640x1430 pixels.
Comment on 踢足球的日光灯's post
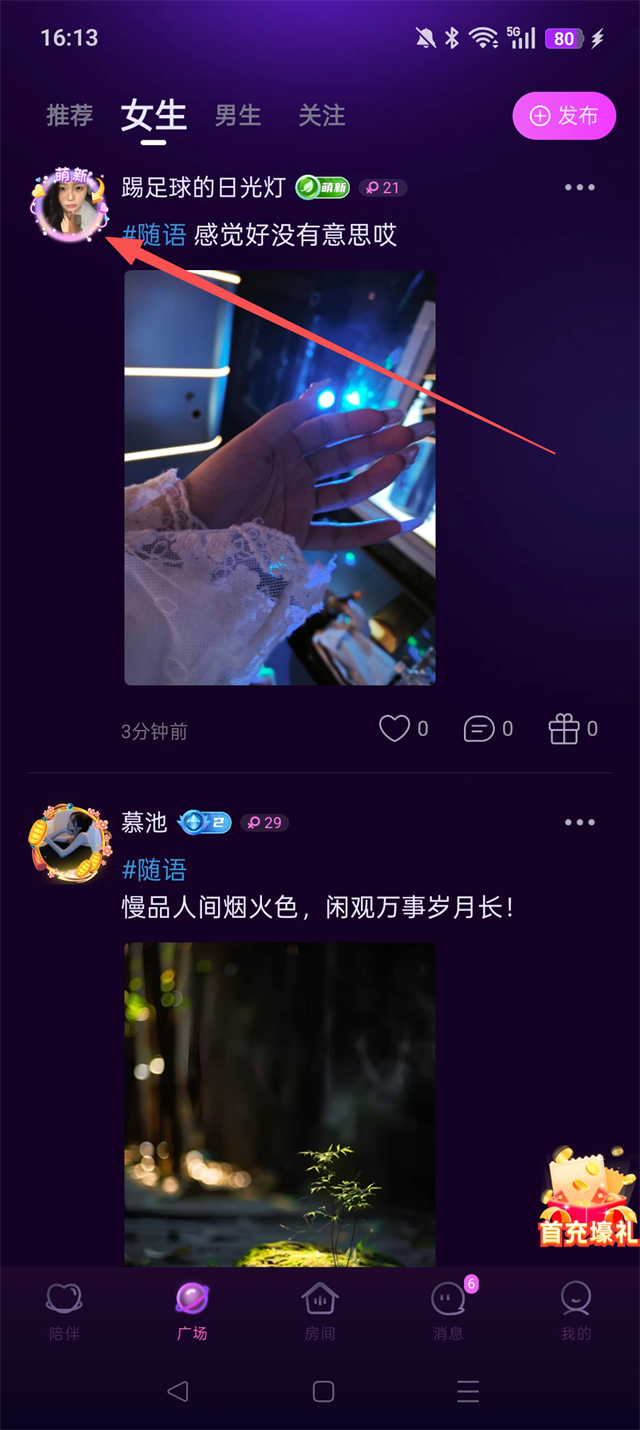(x=480, y=729)
